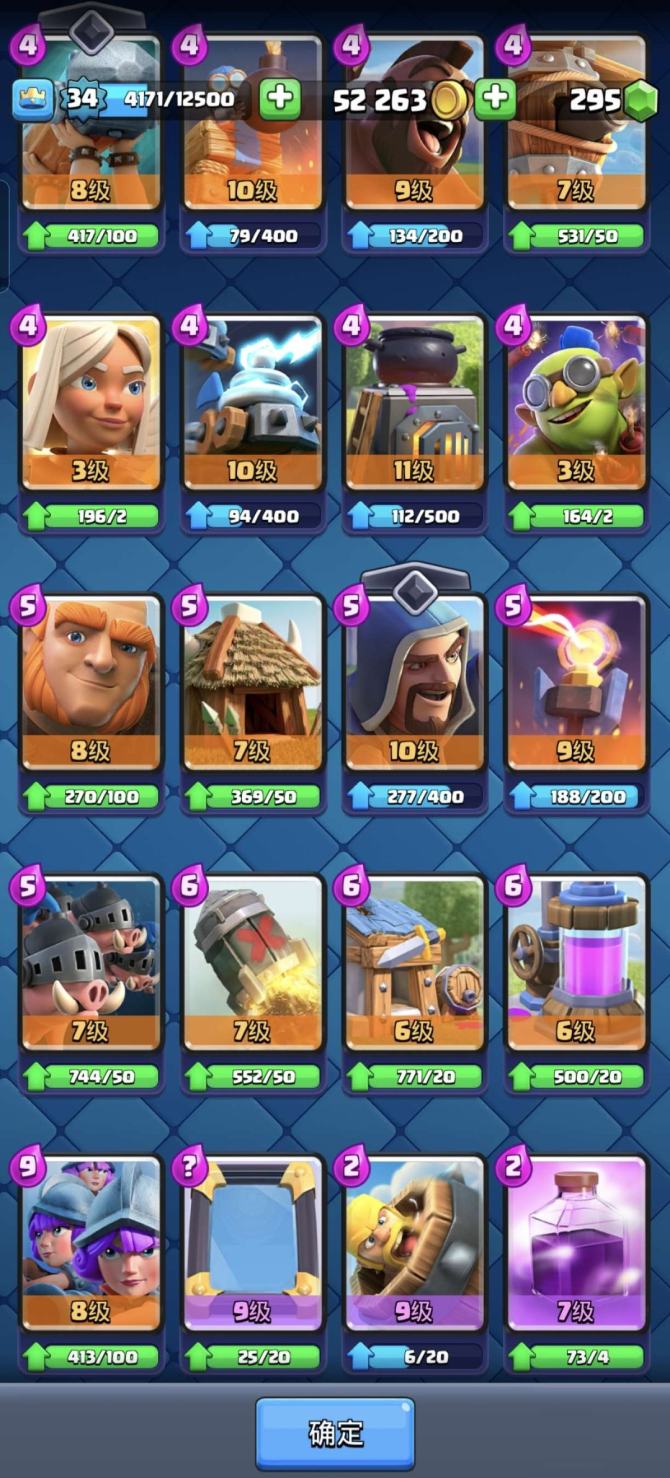
Task: Select the Elixir Collector card
Action: point(576,960)
